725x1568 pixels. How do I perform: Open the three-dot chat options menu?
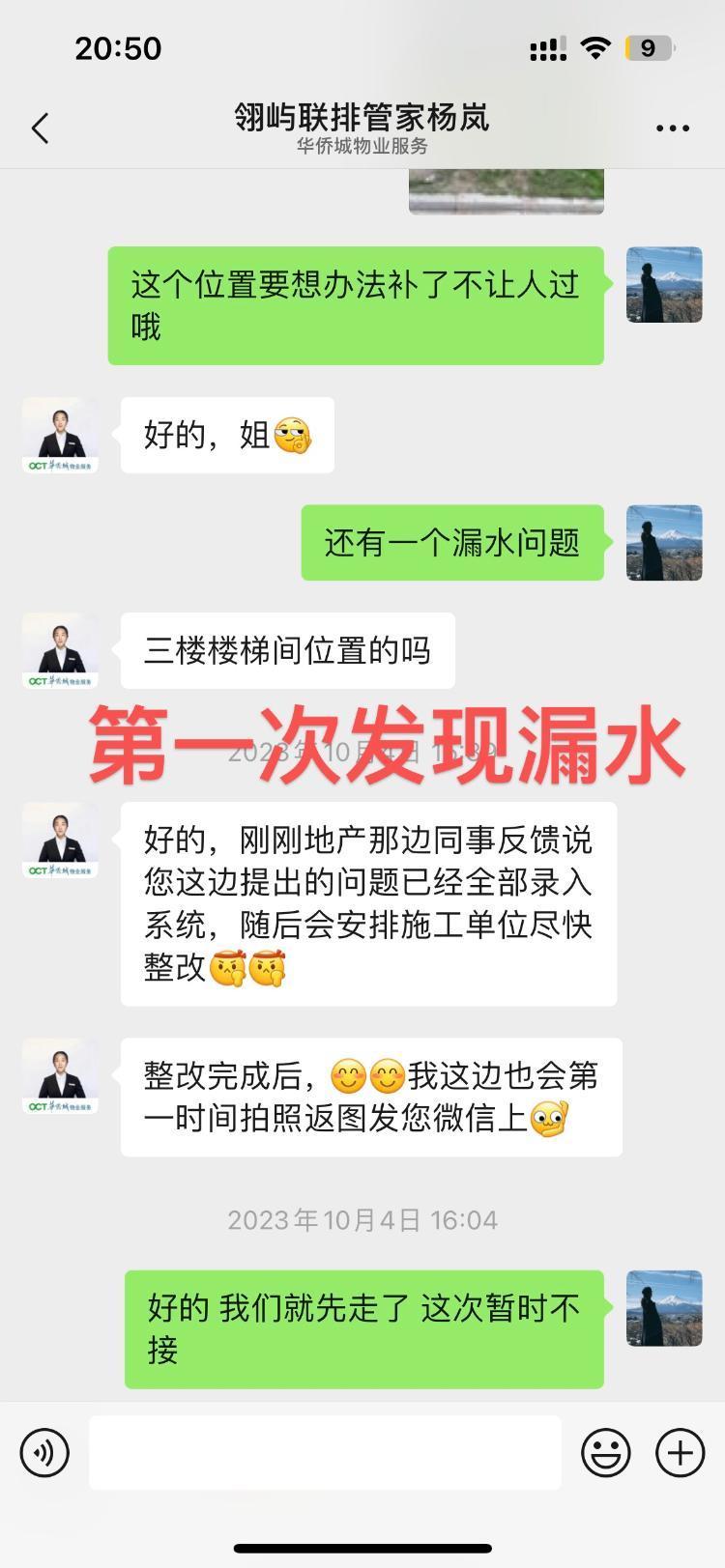(x=672, y=128)
